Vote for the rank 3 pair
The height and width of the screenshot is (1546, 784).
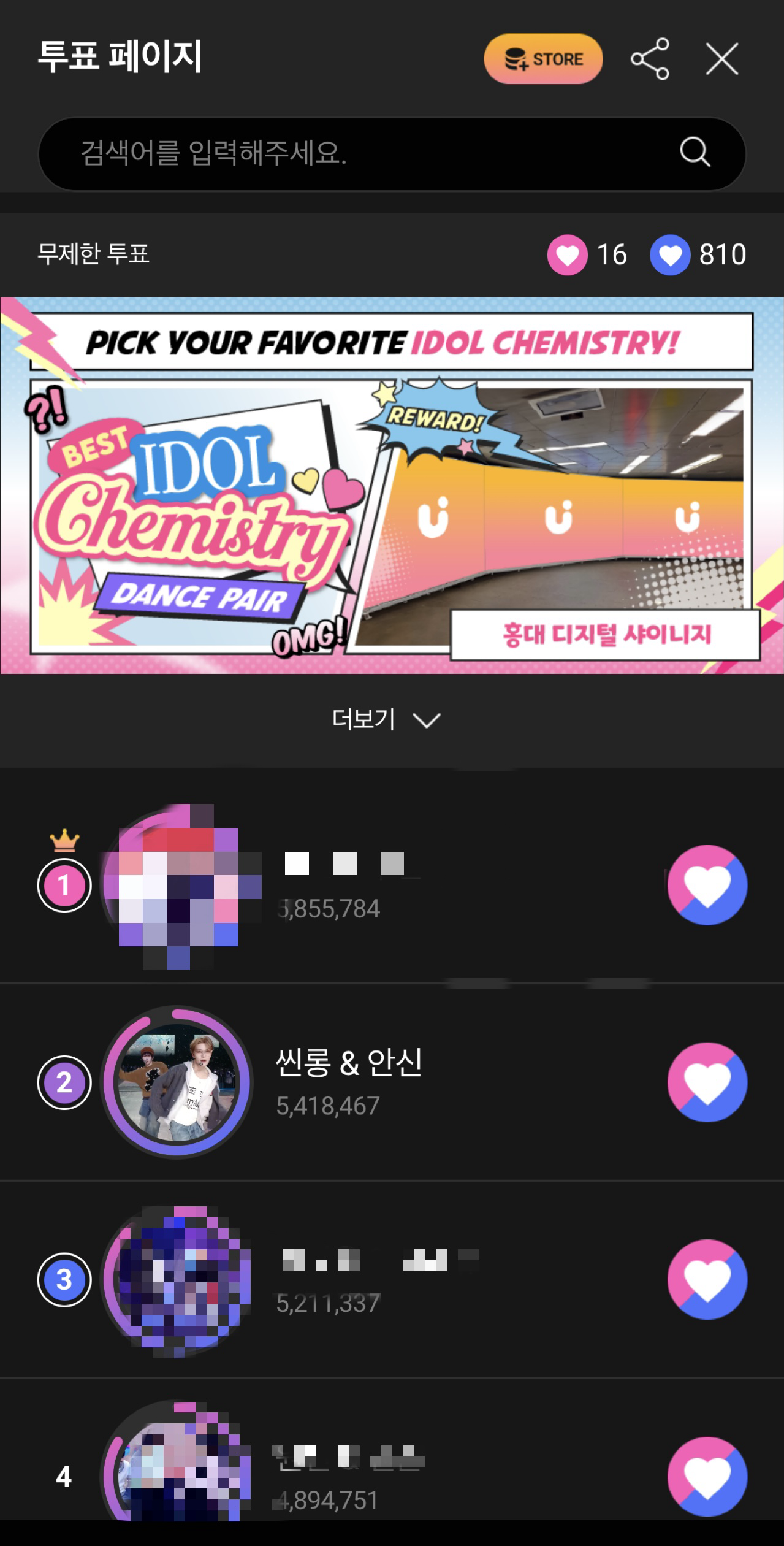click(x=707, y=1279)
